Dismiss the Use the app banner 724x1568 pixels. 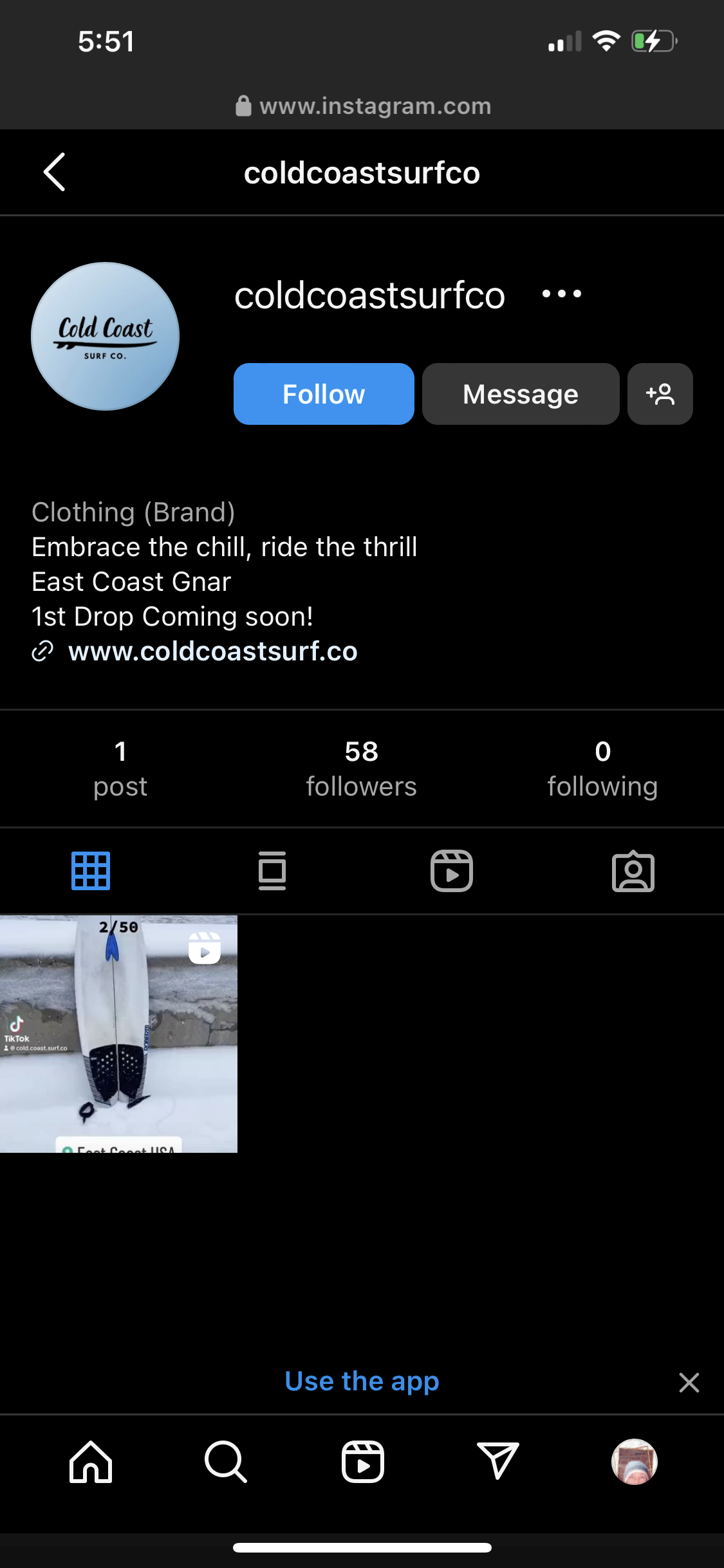click(689, 1382)
